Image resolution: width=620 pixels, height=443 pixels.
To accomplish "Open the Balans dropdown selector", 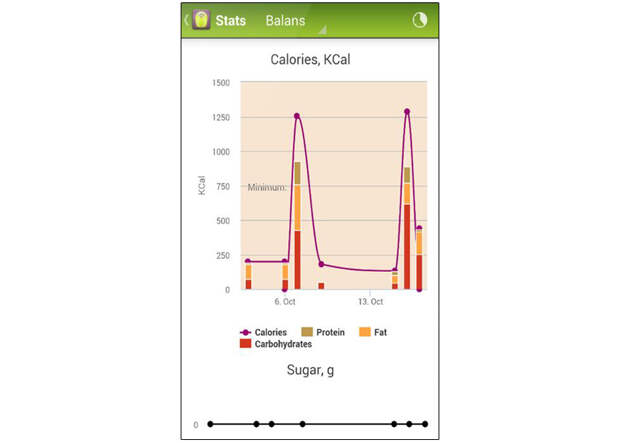I will click(292, 20).
